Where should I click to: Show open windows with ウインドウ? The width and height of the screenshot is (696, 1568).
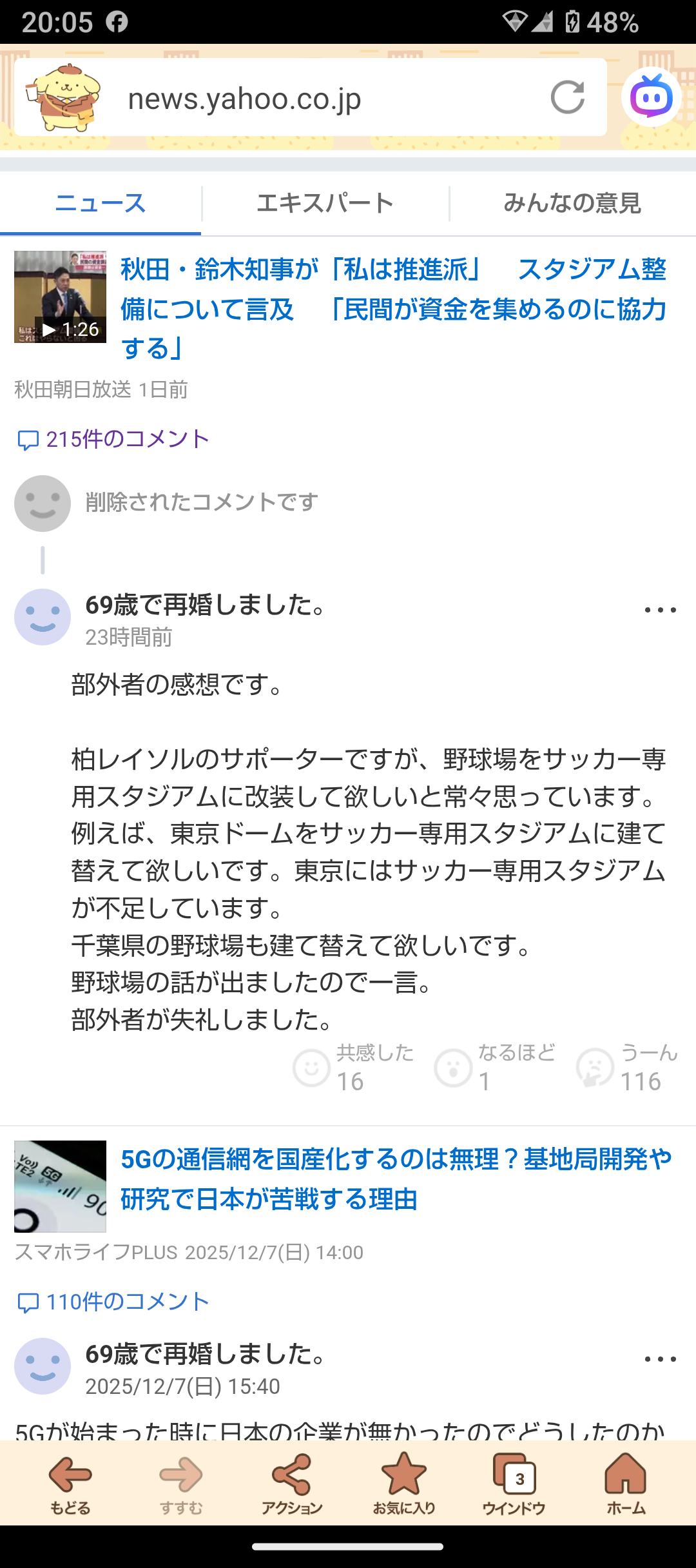[x=514, y=1483]
